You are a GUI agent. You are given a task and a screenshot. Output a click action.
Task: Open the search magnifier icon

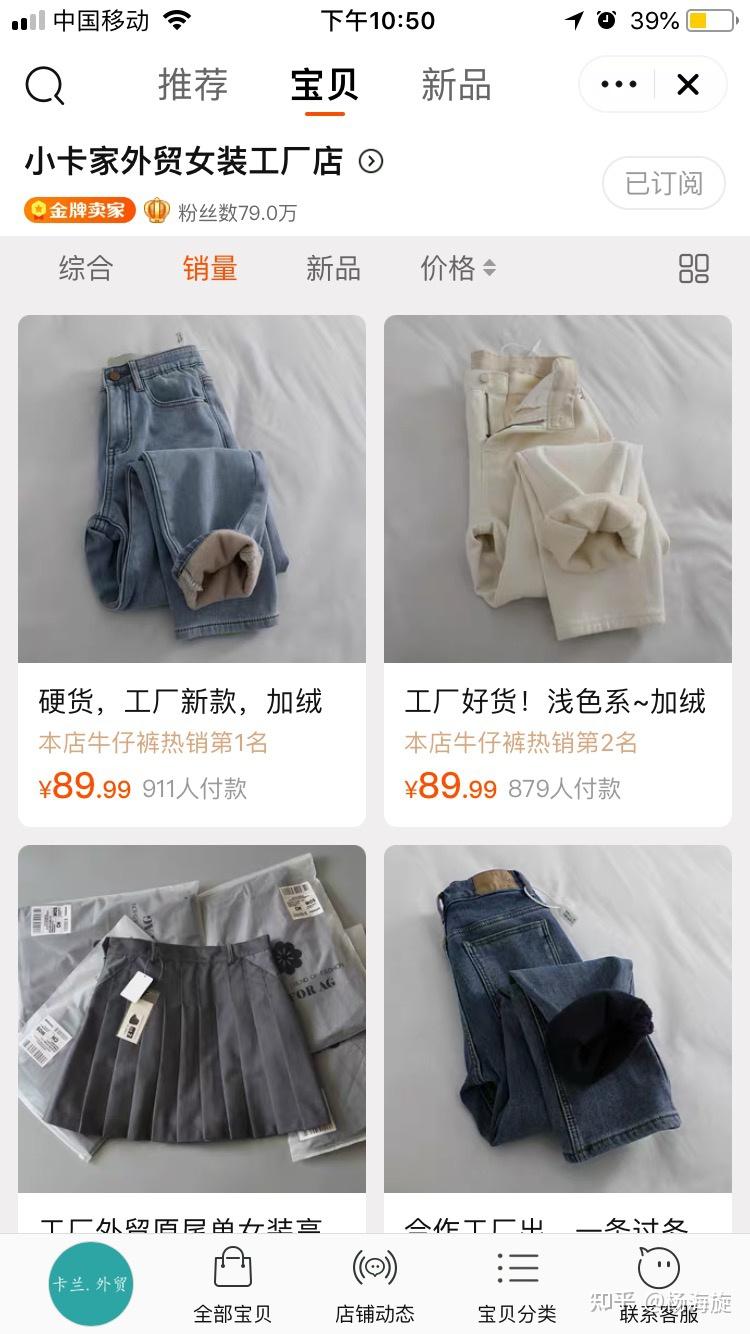[x=43, y=85]
